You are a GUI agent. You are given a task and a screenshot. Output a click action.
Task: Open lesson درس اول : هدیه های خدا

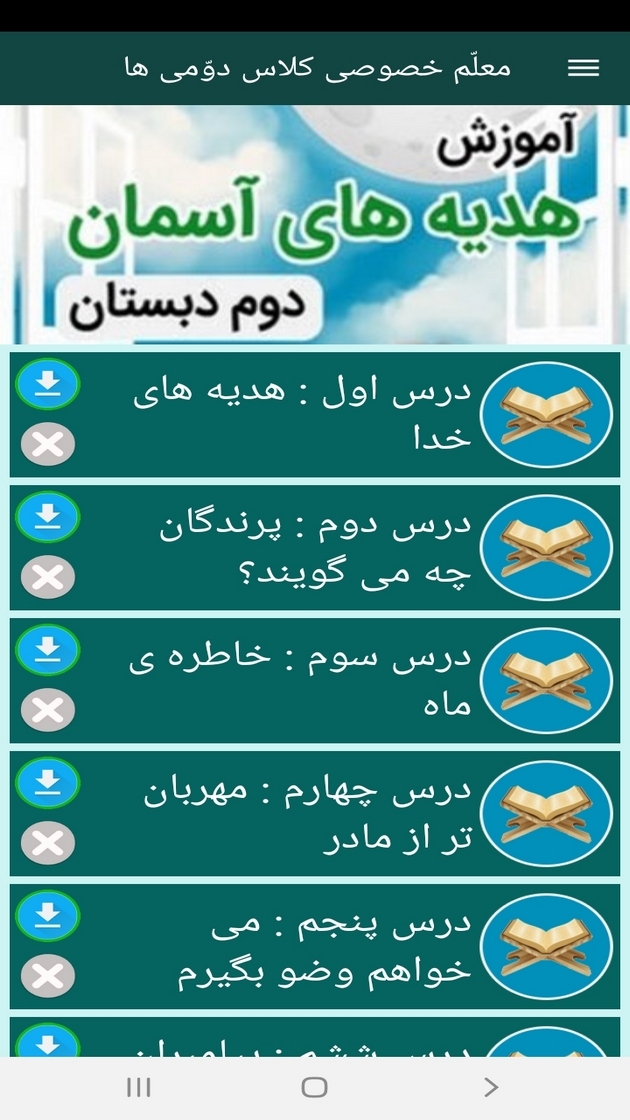tap(300, 414)
